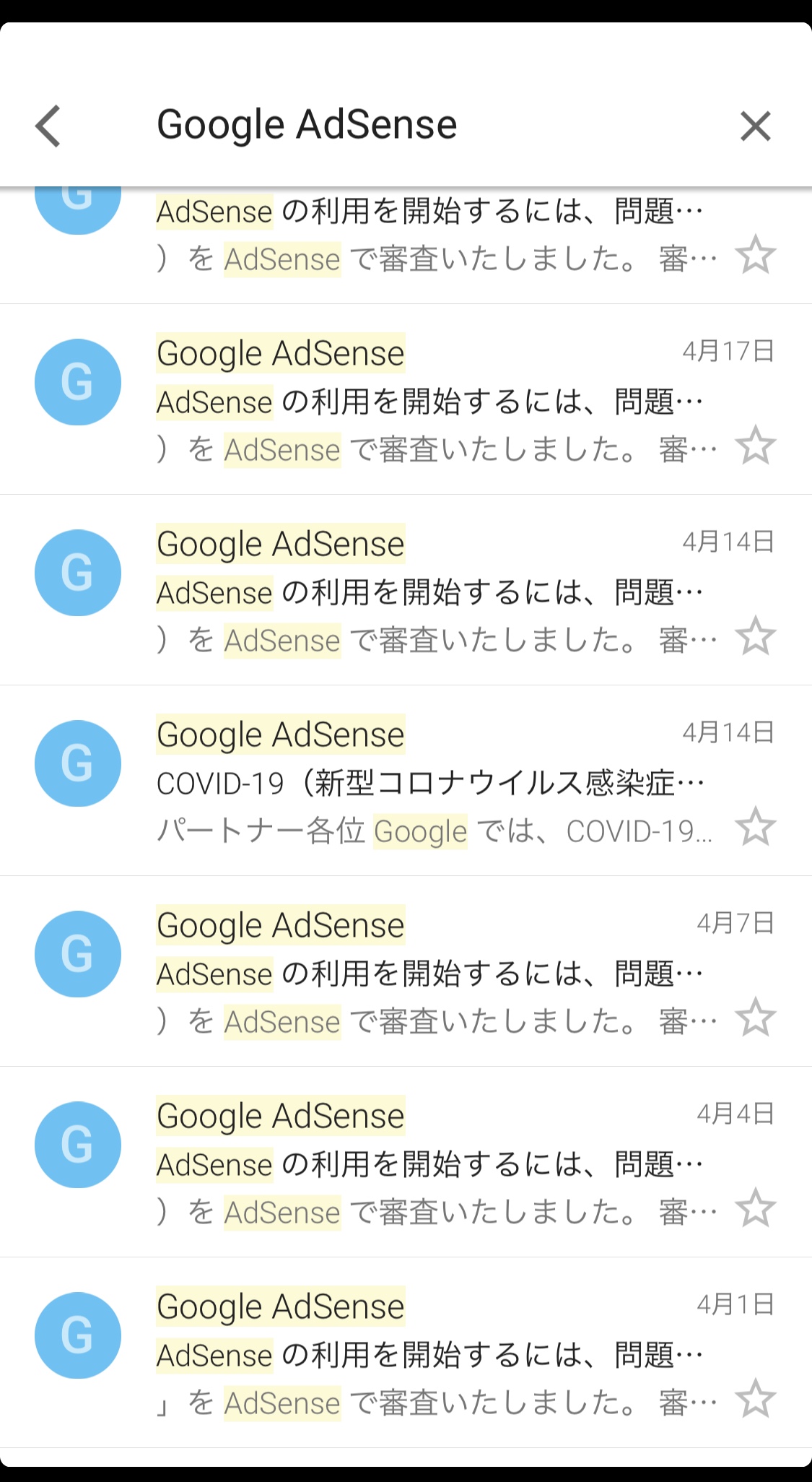Open the COVID-19 email from Google AdSense

(x=406, y=781)
